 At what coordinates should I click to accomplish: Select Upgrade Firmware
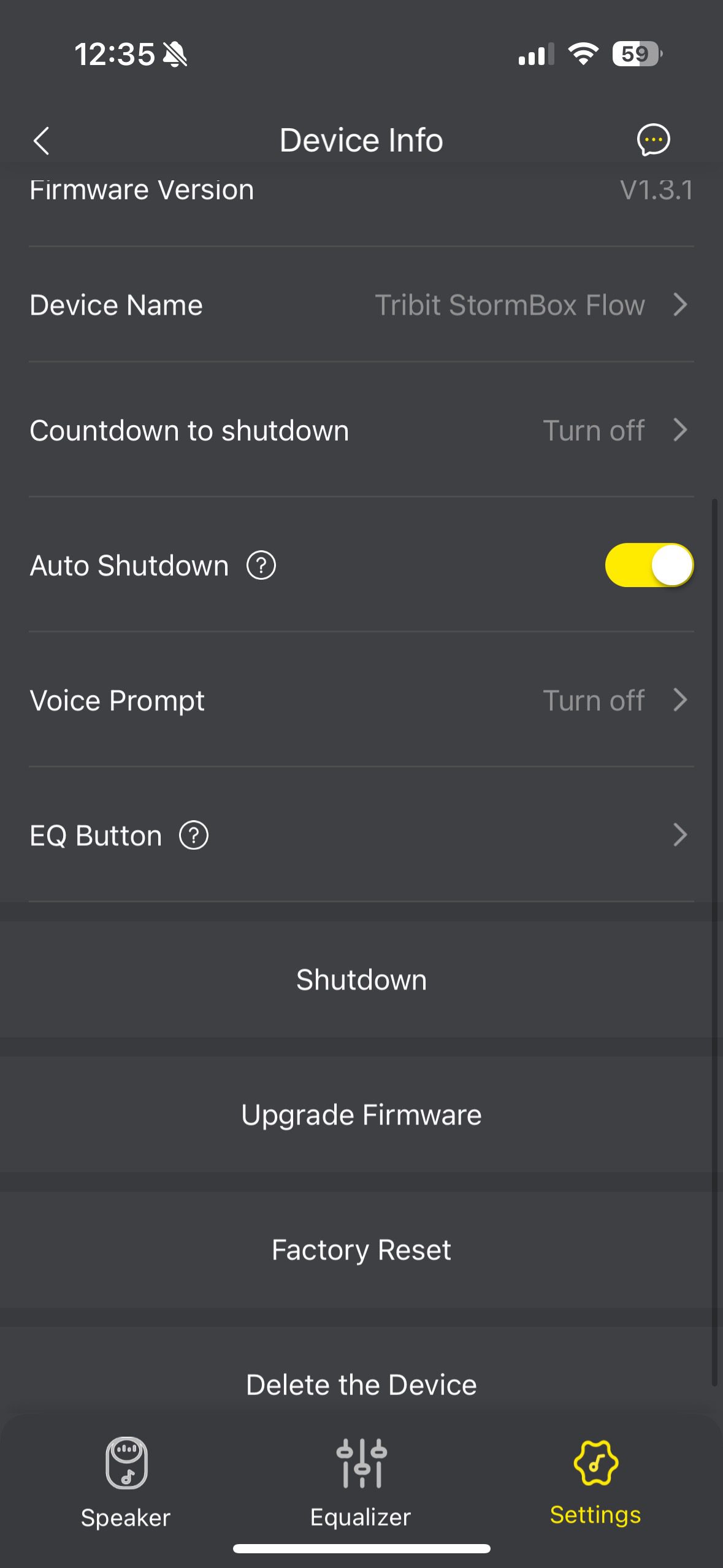click(361, 1115)
